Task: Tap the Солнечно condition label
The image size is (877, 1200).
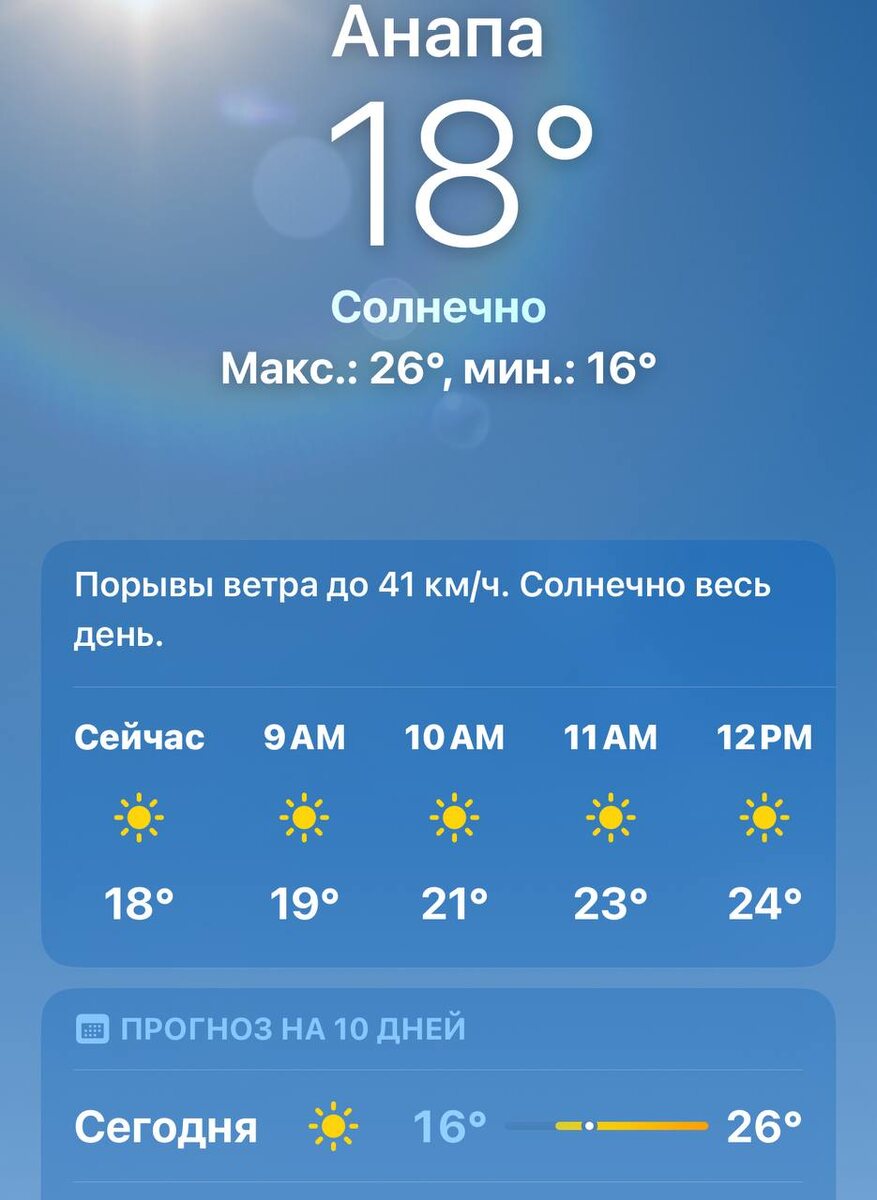Action: tap(437, 308)
